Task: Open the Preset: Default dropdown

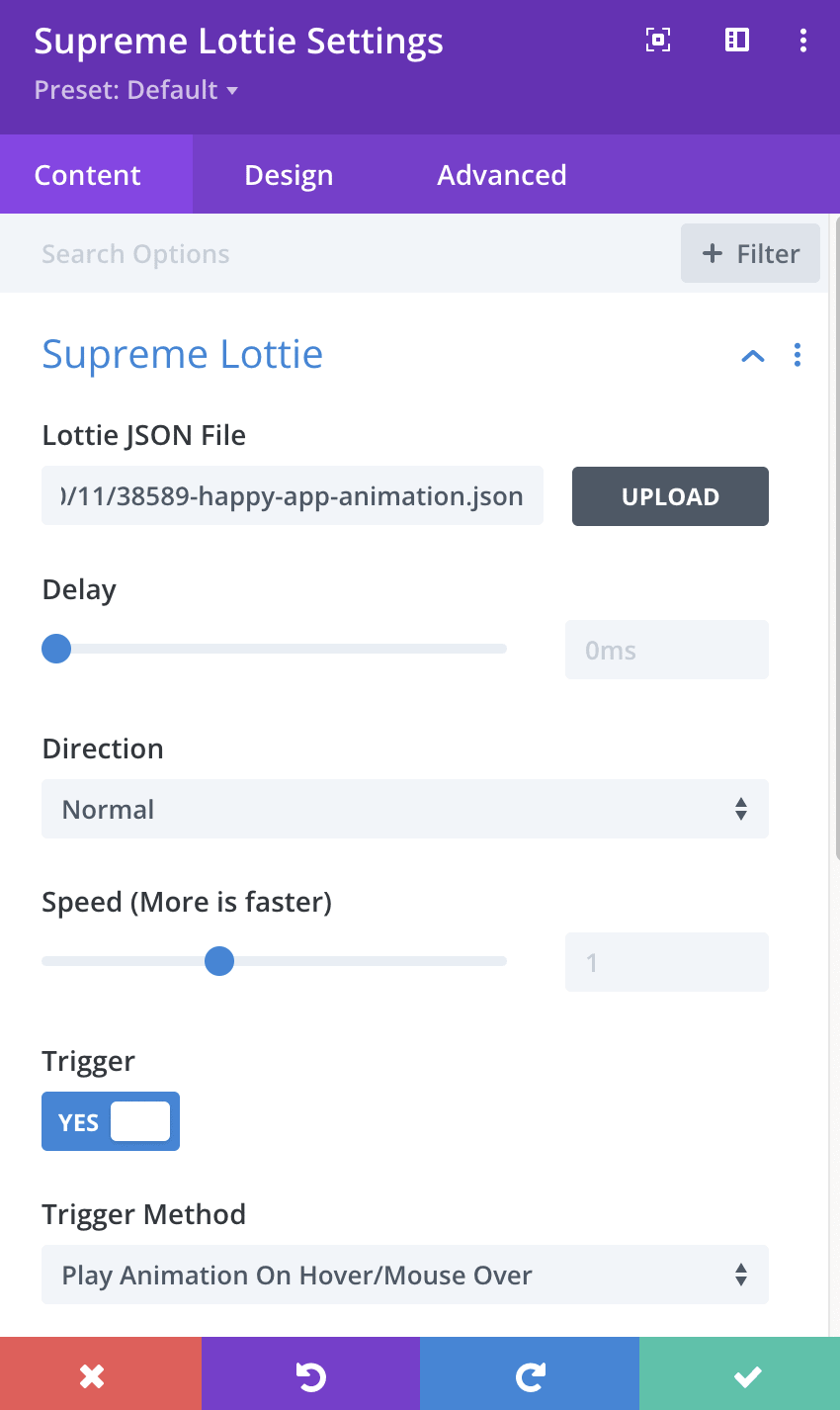Action: coord(136,90)
